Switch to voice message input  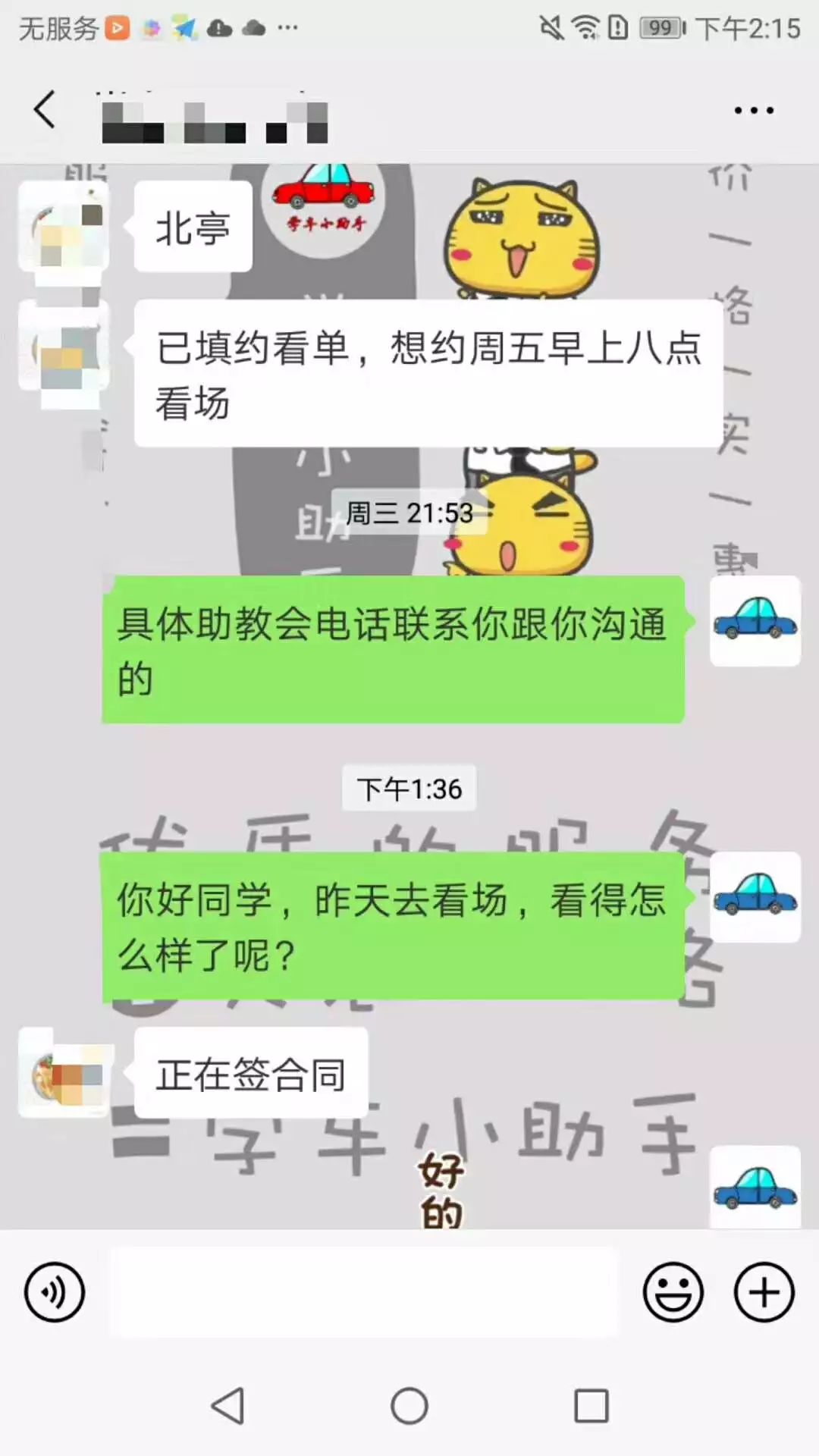click(54, 1291)
